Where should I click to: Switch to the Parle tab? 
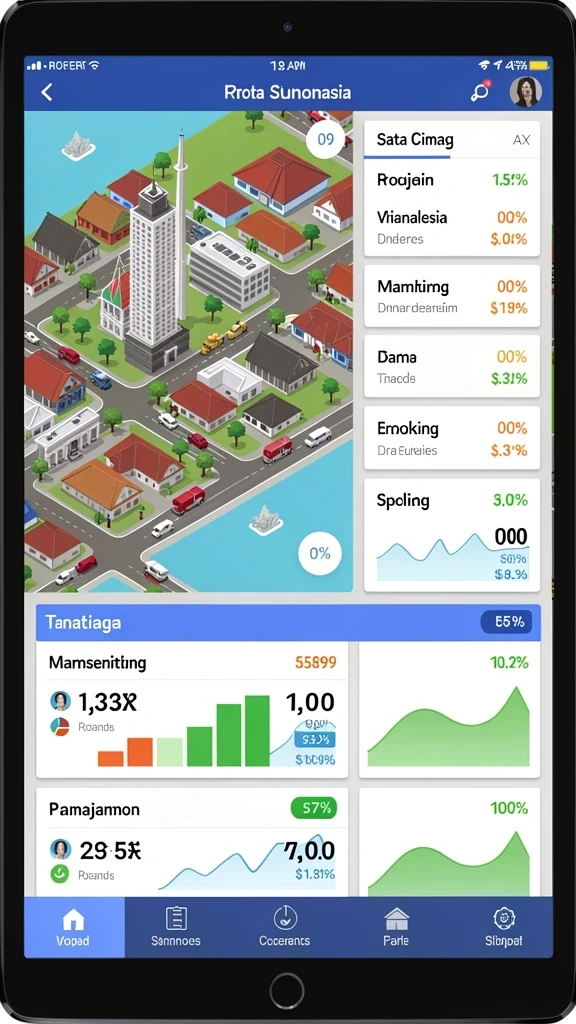click(396, 927)
